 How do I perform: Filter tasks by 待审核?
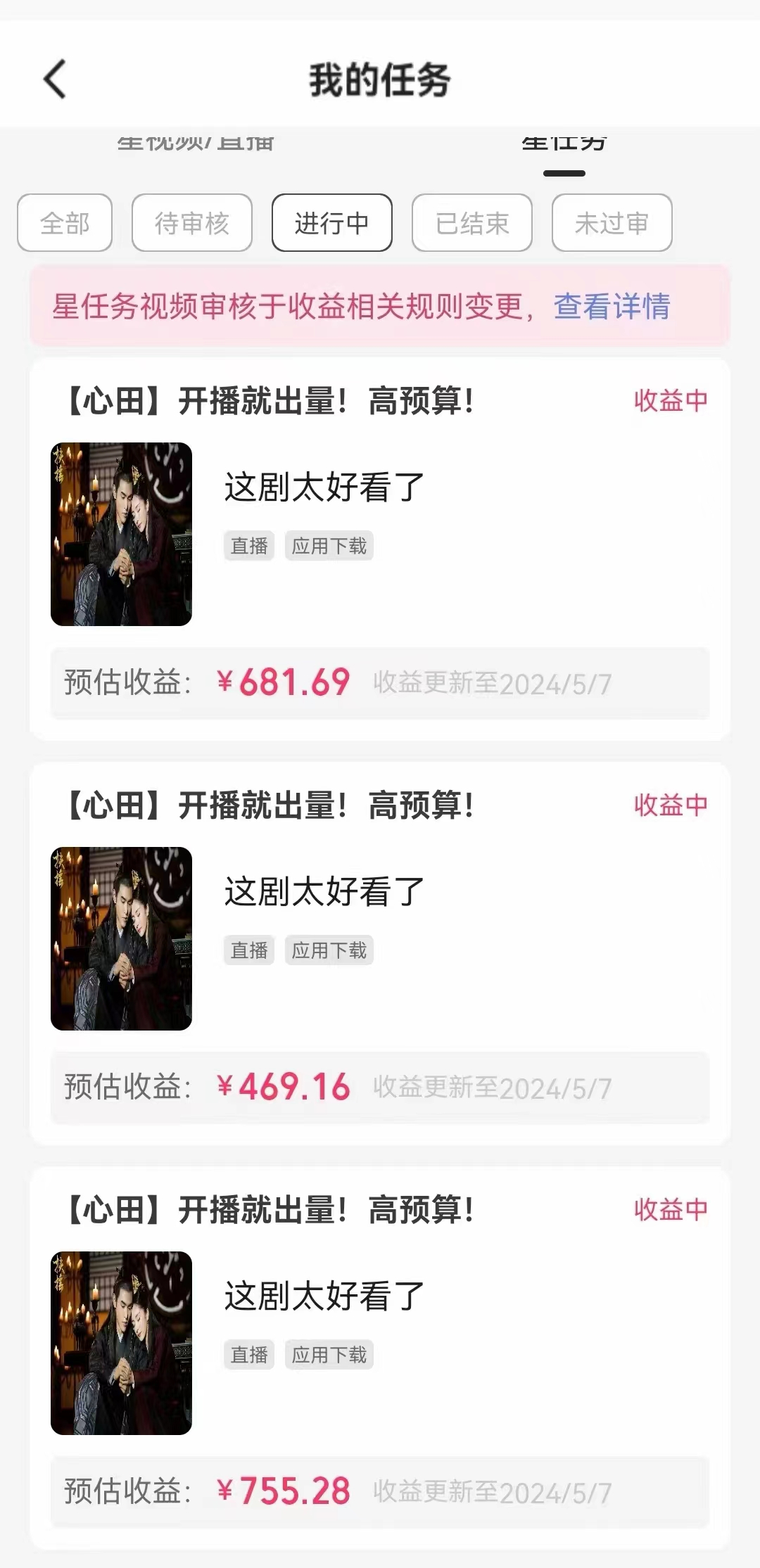[x=192, y=223]
